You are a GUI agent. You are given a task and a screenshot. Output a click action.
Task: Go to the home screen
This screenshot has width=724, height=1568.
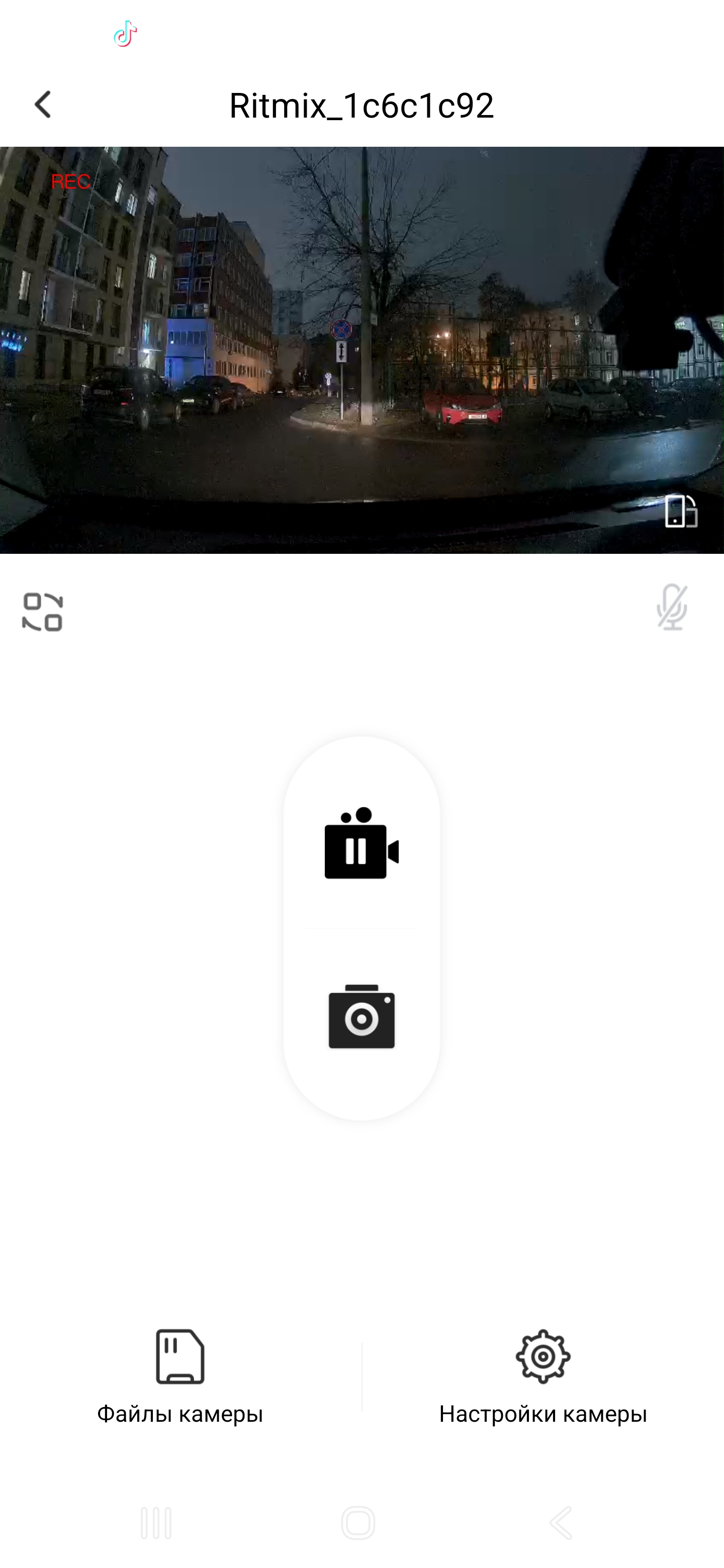[x=358, y=1523]
